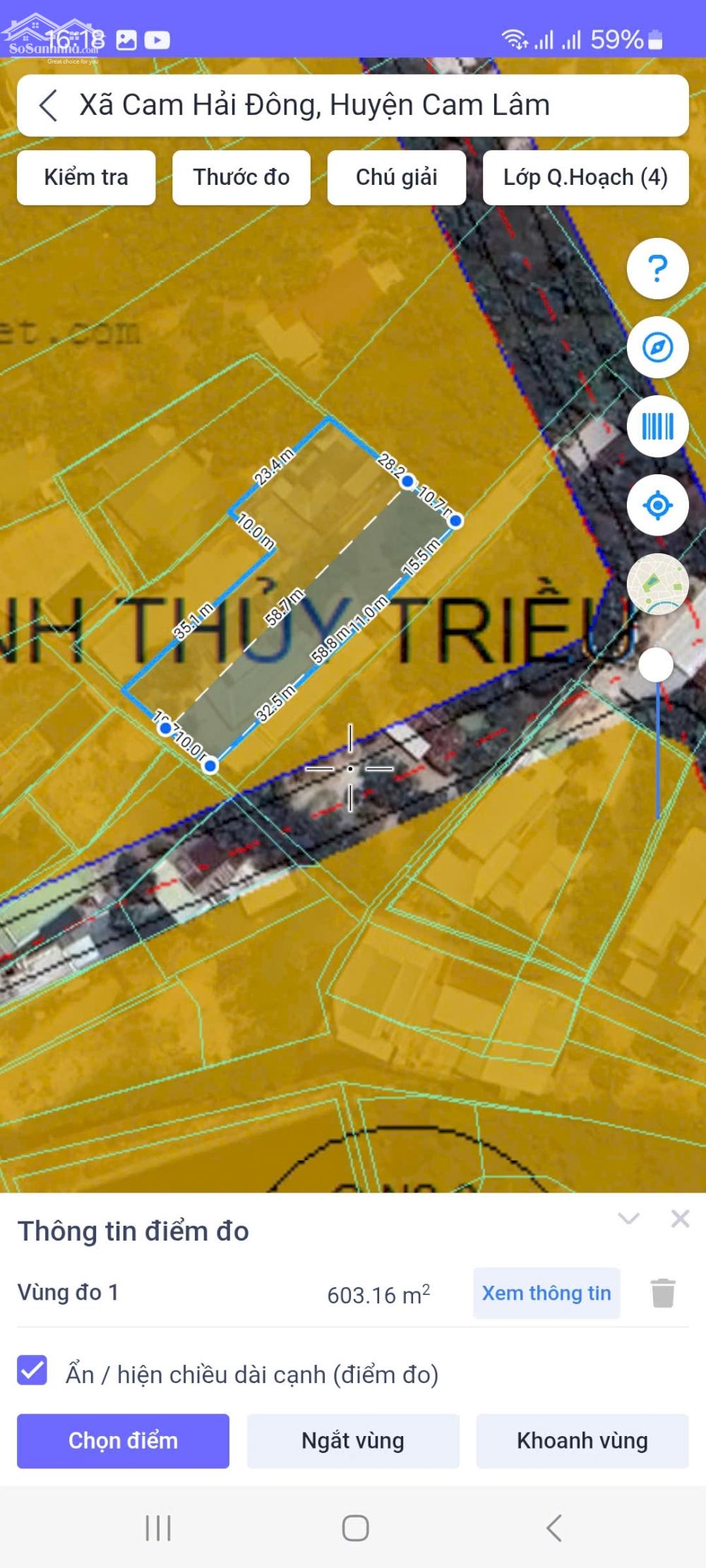Tap Ngắt vùng button

coord(353,1441)
